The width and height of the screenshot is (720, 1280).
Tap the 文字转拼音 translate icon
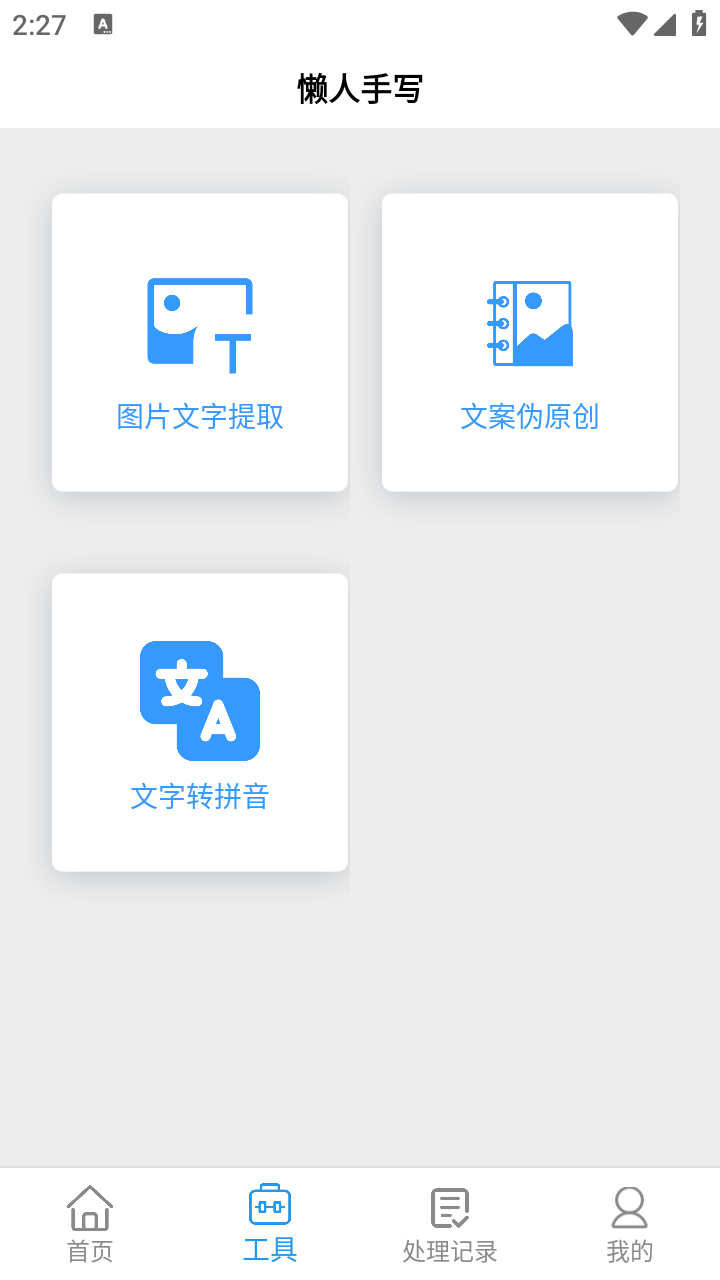pos(199,700)
